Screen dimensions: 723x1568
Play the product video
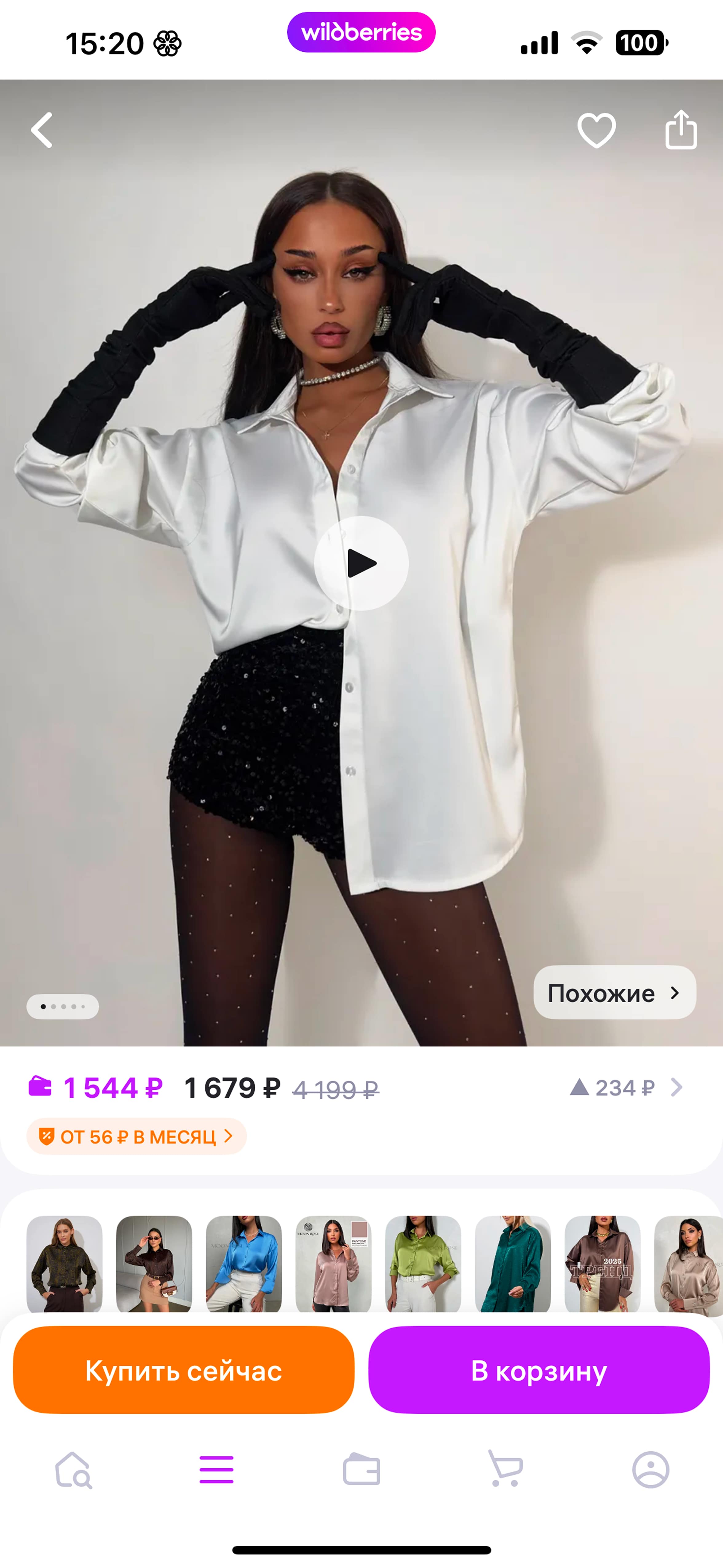(x=361, y=563)
